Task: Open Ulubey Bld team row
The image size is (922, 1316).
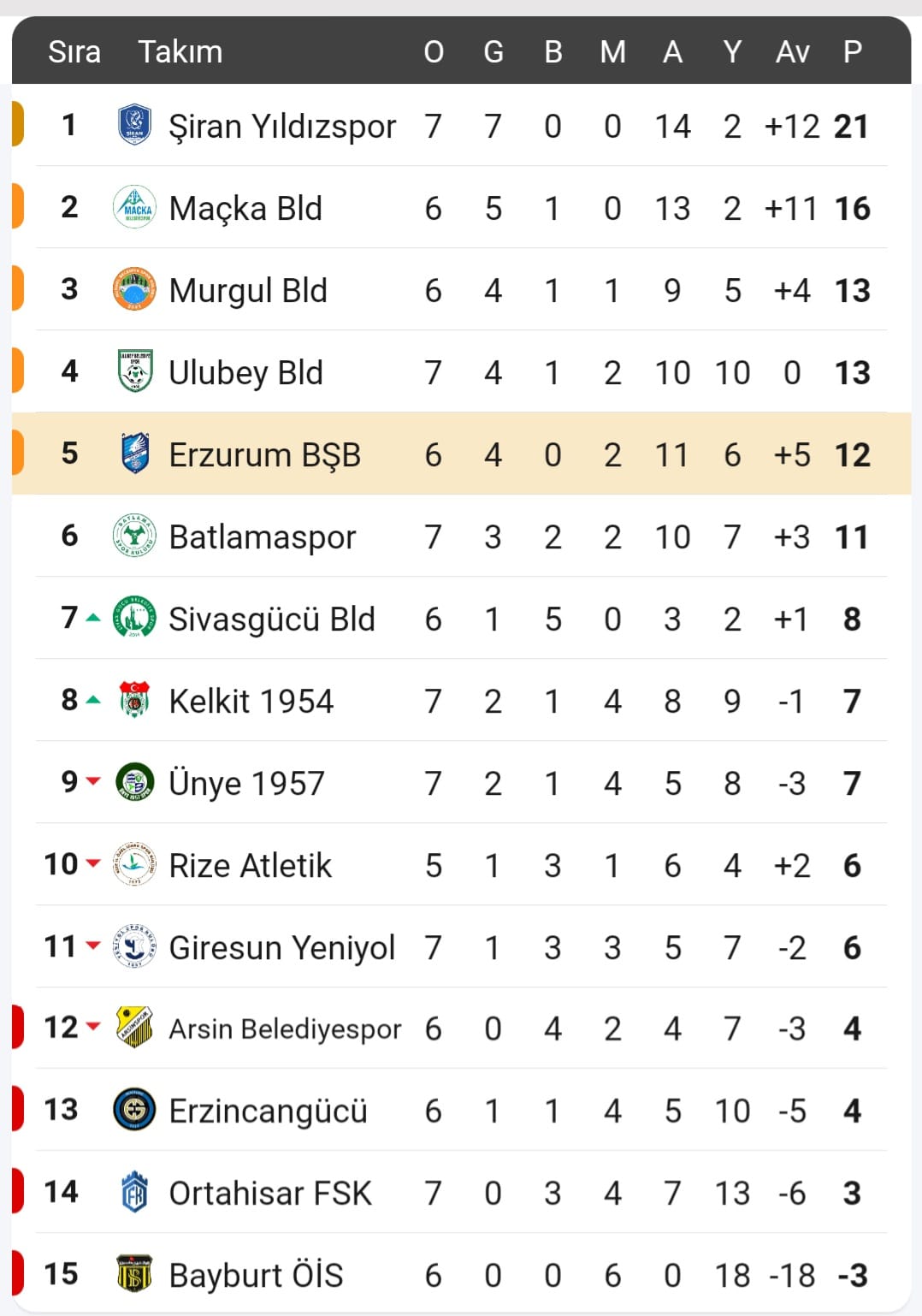Action: coord(245,373)
